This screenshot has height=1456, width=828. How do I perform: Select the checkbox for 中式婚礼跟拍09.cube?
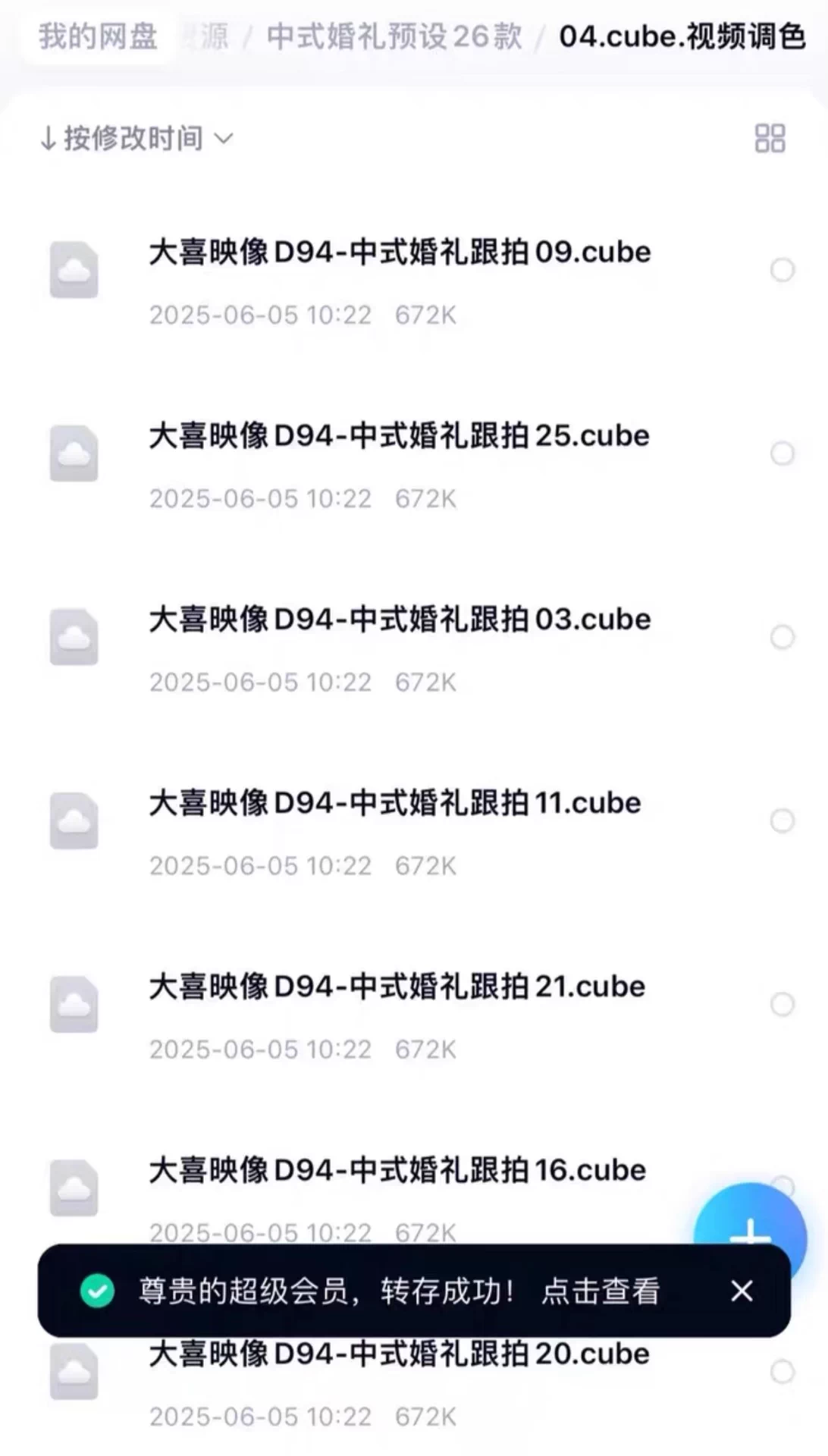coord(782,270)
